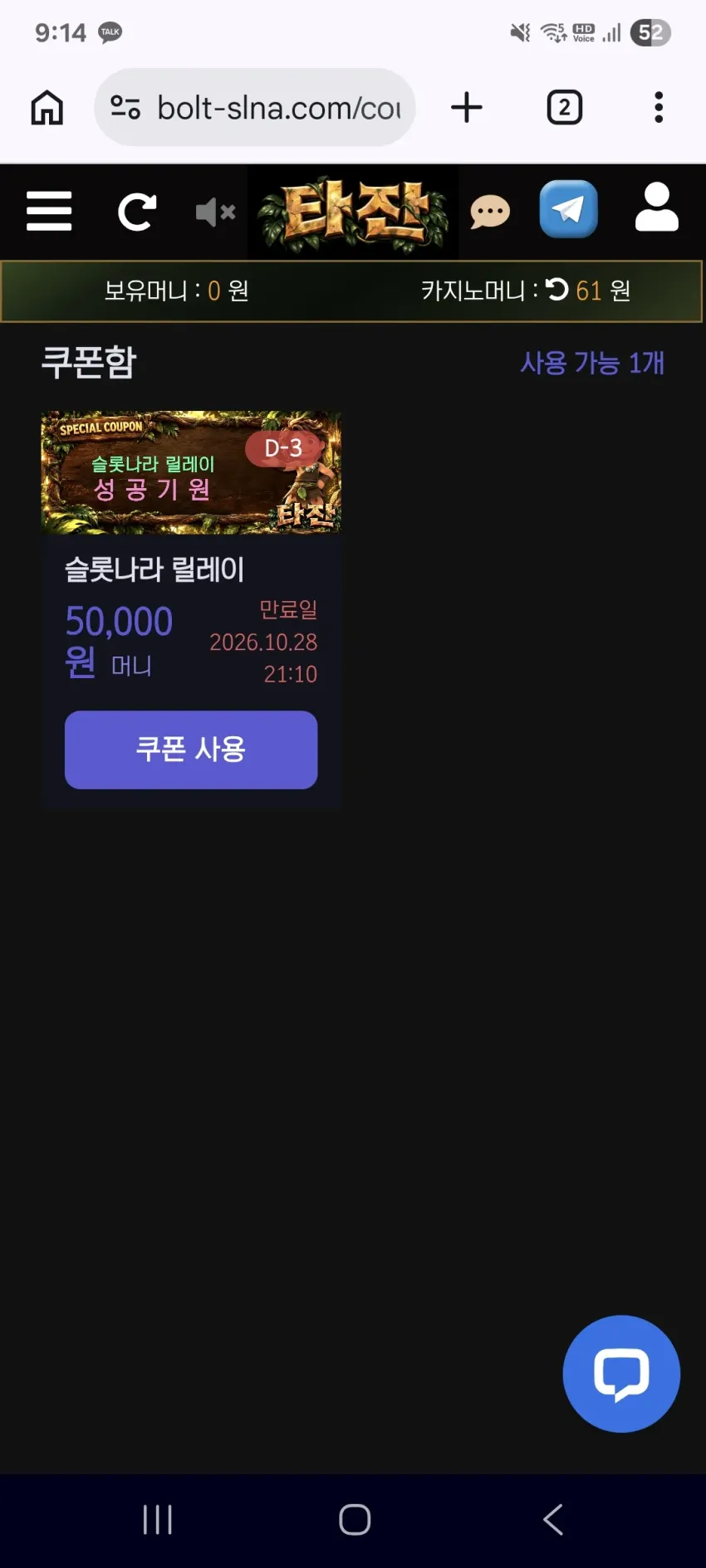The image size is (706, 1568).
Task: Open the browser overflow menu
Action: (659, 108)
